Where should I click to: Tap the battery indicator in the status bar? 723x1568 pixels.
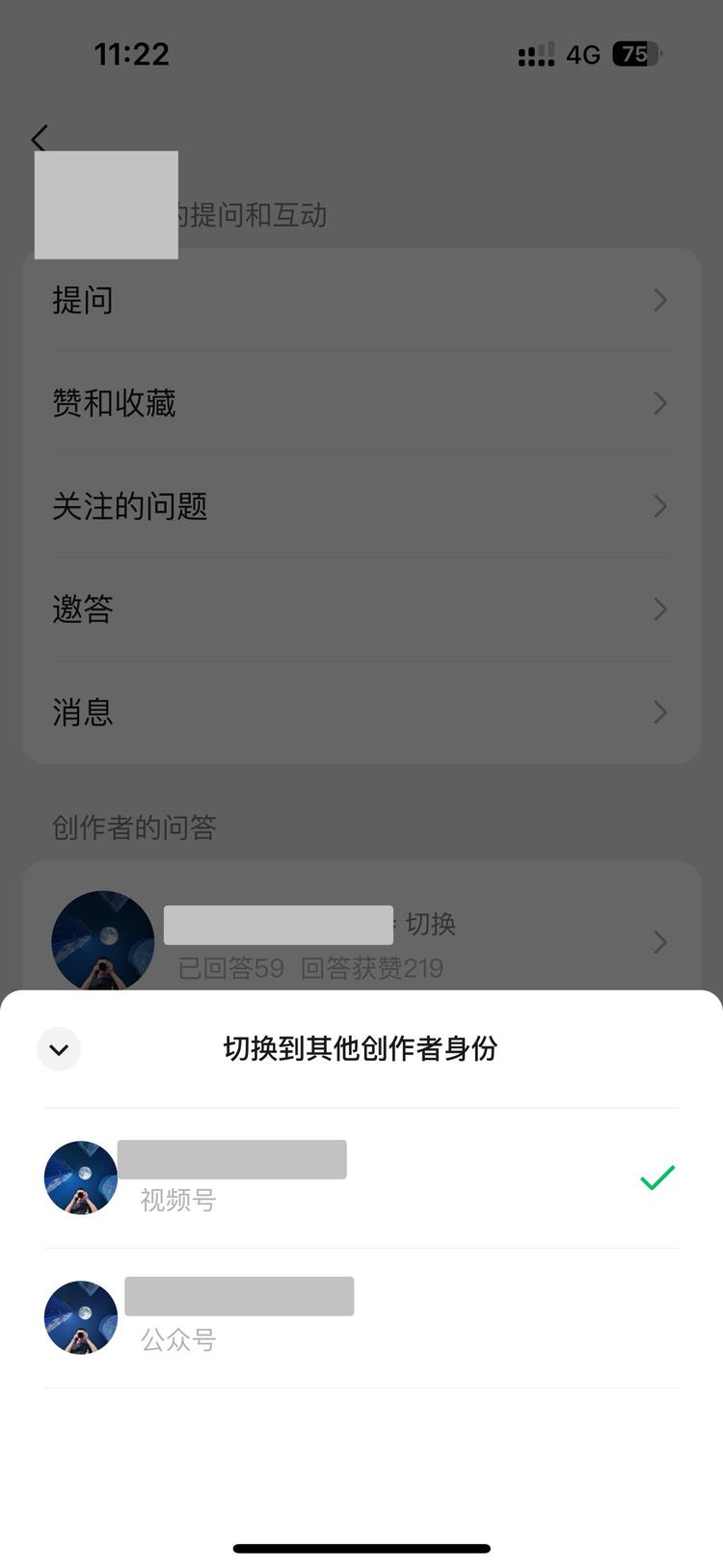[636, 55]
